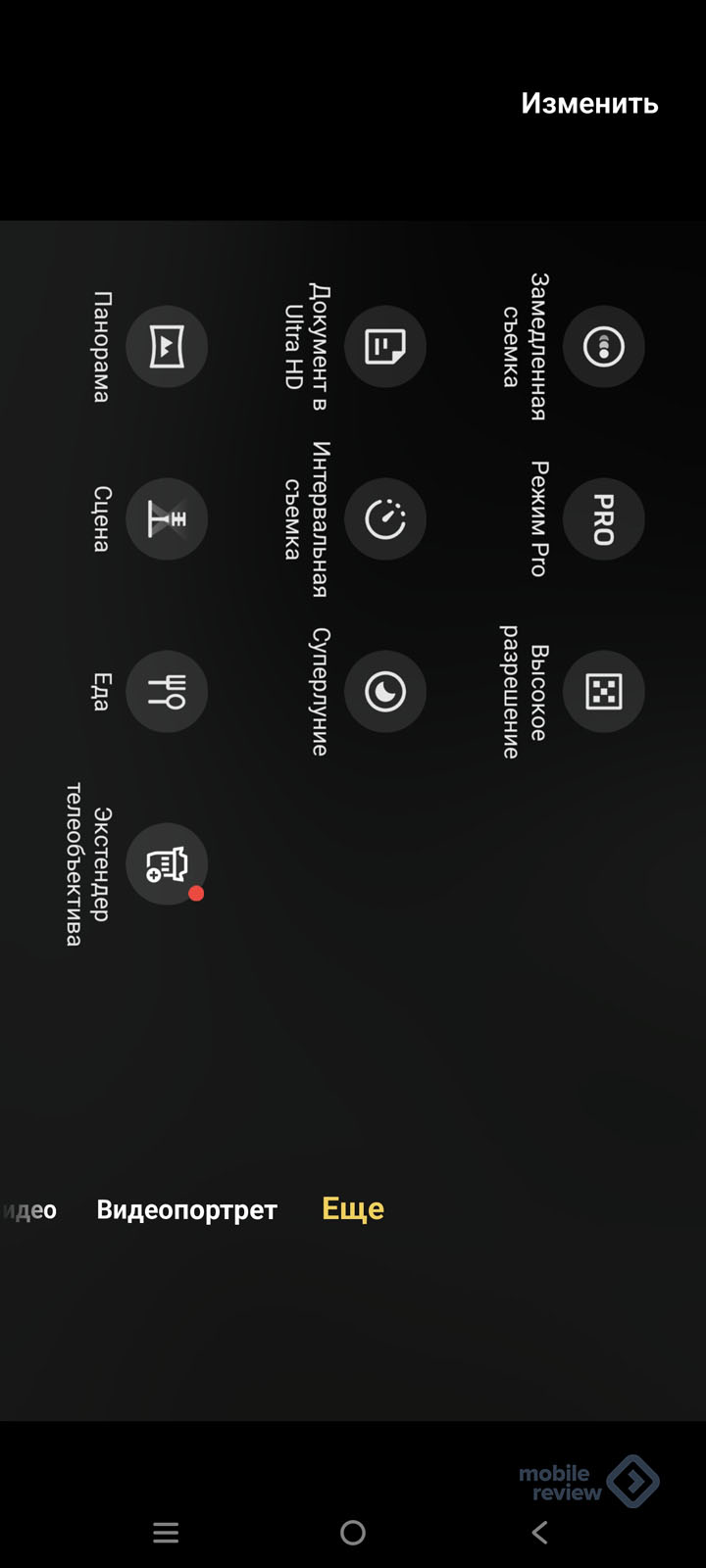
Task: Show recent apps
Action: 166,1533
